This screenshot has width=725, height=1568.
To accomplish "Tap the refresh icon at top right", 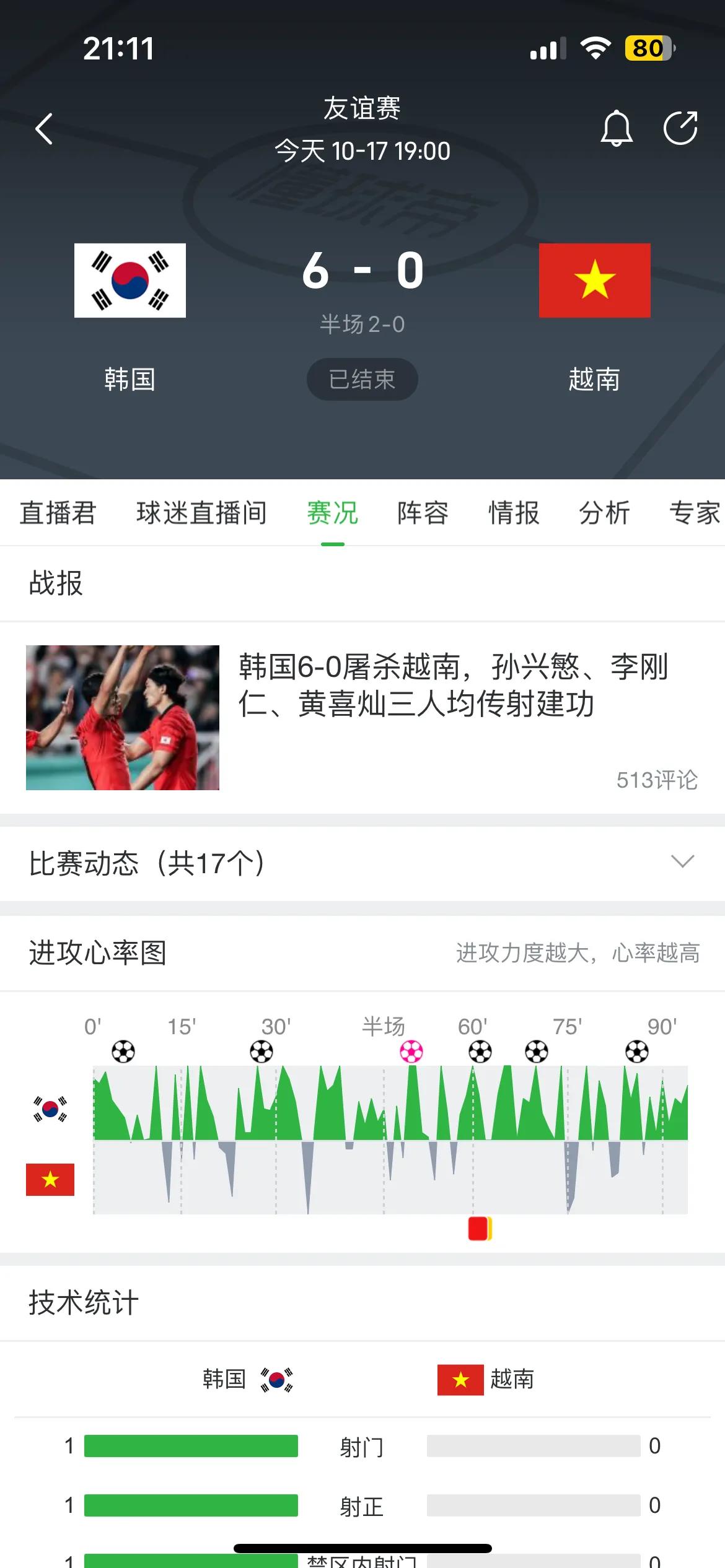I will (680, 128).
